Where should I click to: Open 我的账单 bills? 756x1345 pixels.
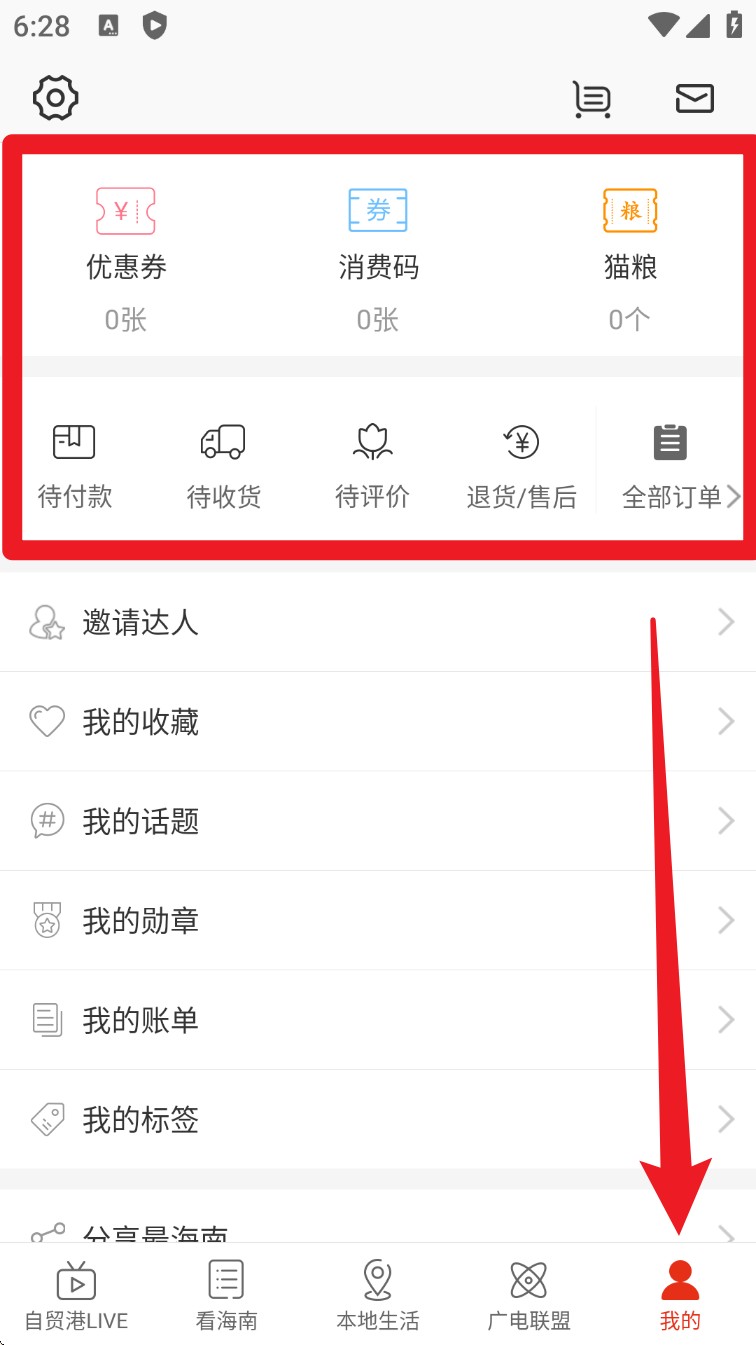click(x=378, y=1020)
